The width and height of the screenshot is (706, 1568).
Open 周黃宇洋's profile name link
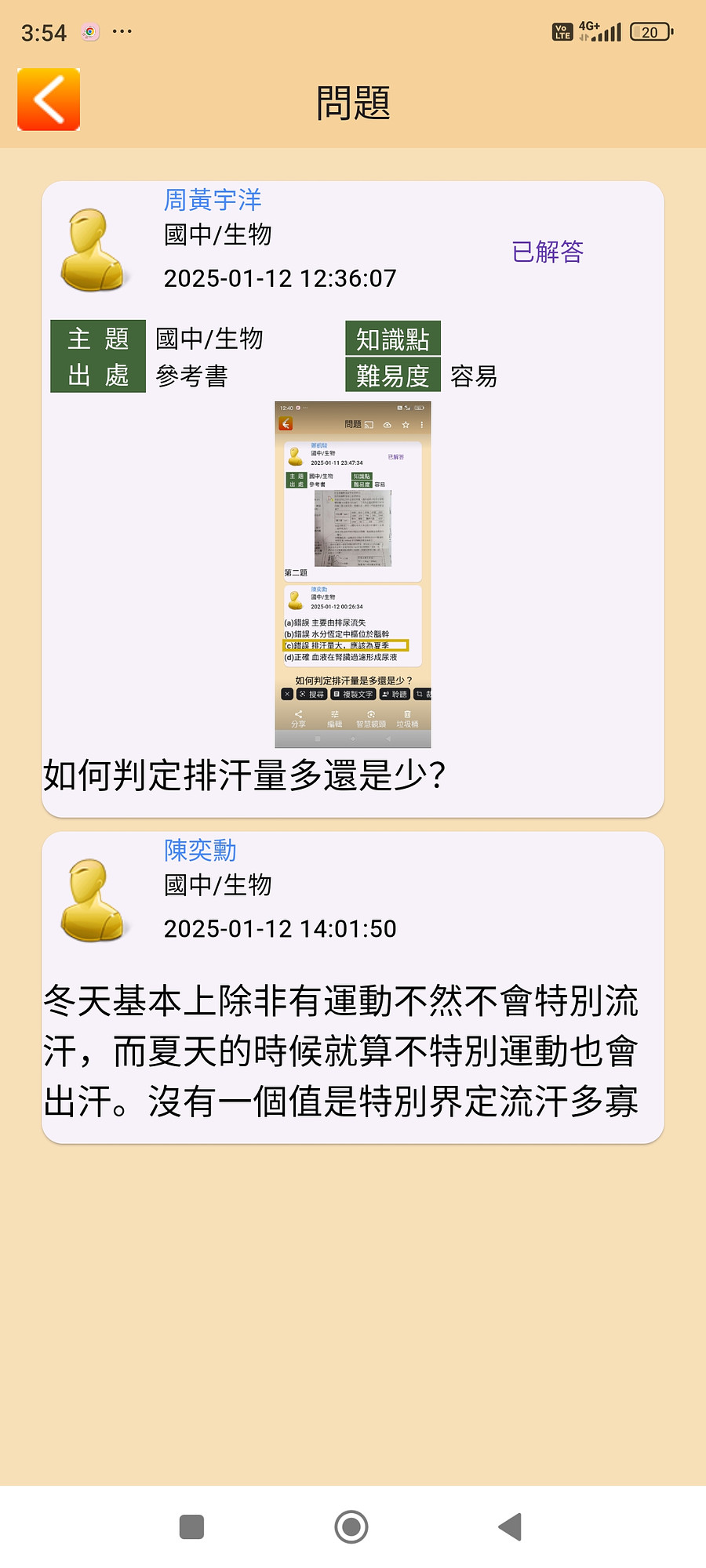[213, 200]
